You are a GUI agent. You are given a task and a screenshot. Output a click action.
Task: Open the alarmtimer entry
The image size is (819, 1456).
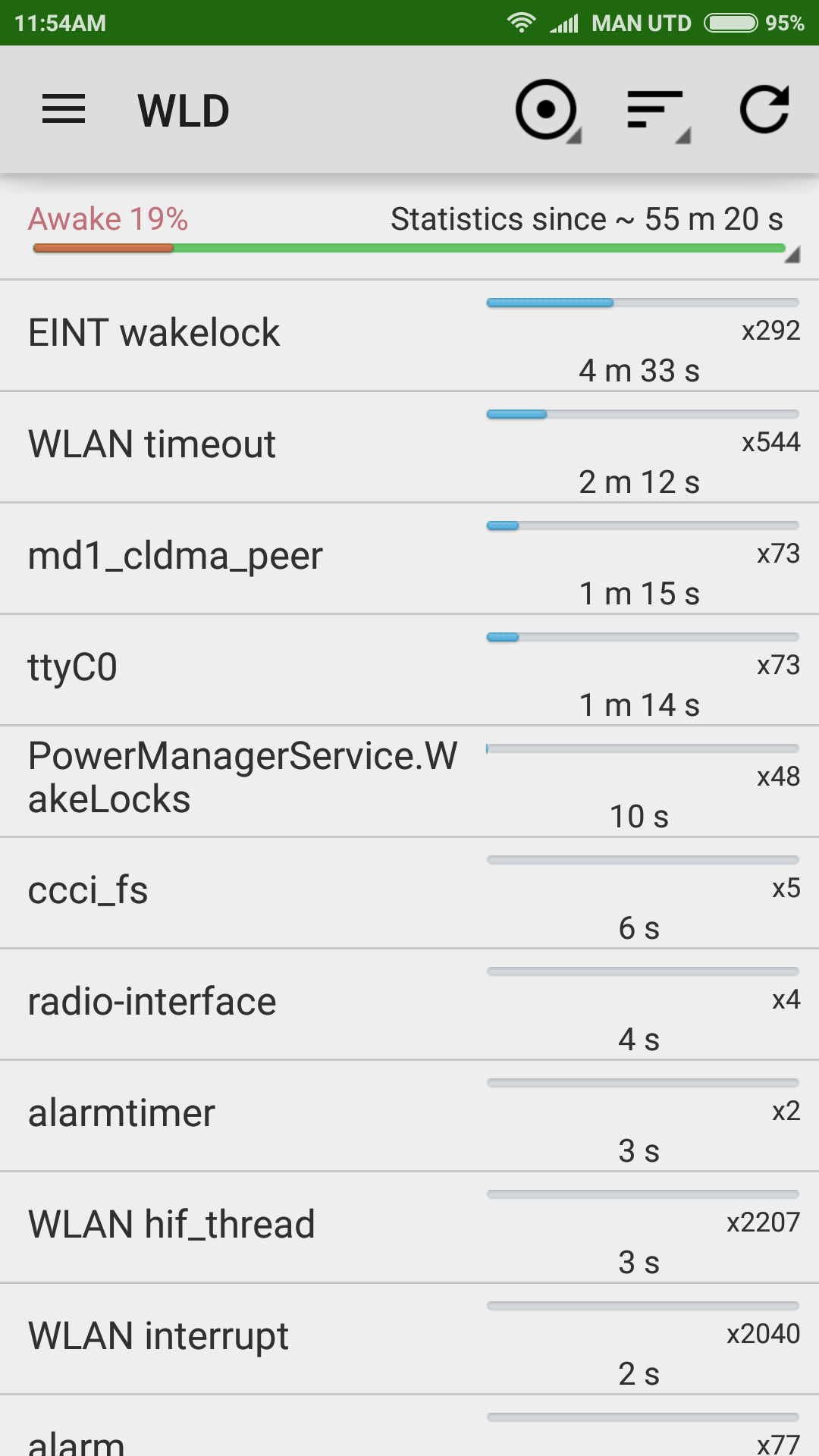point(409,1116)
